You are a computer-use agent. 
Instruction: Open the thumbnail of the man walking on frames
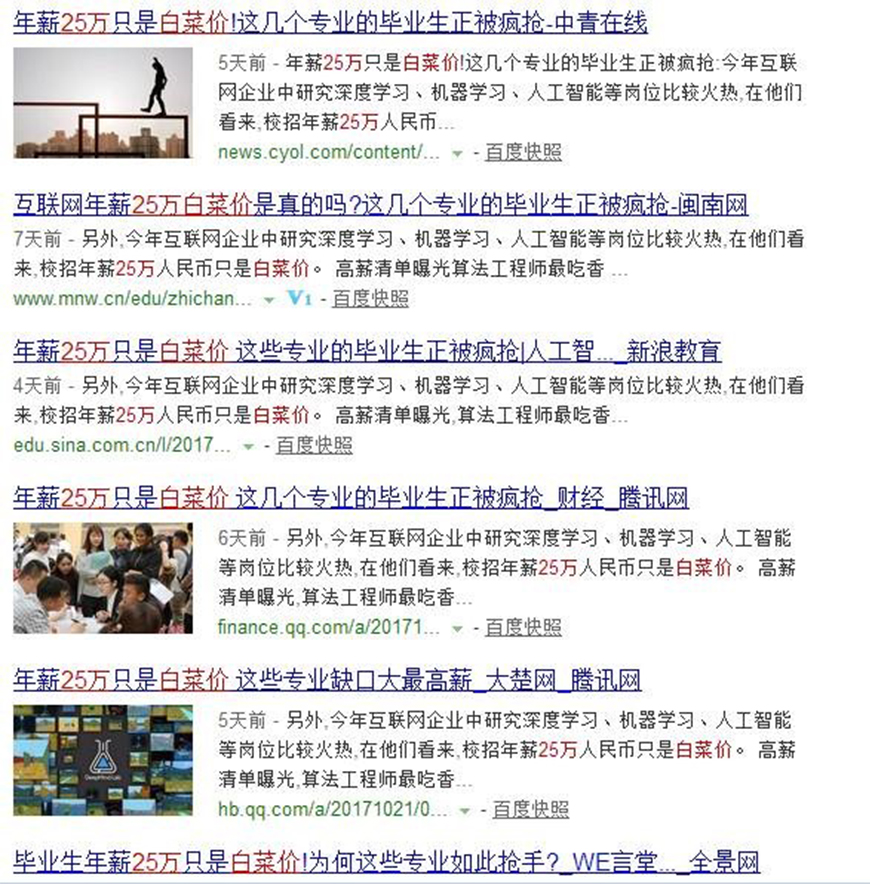103,103
